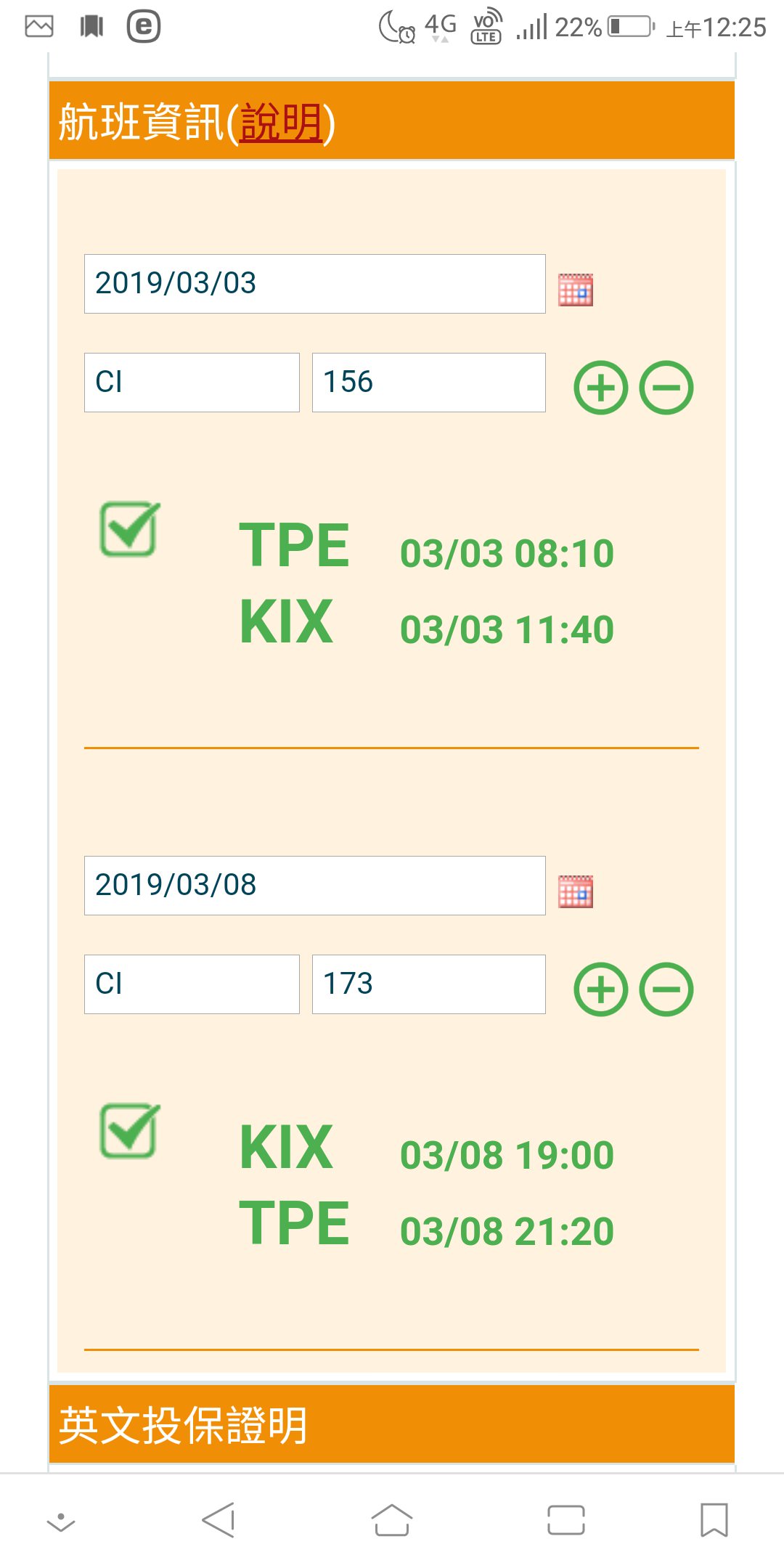Open the bookmark icon in bottom bar
Screen dimensions: 784x1568
click(714, 1520)
